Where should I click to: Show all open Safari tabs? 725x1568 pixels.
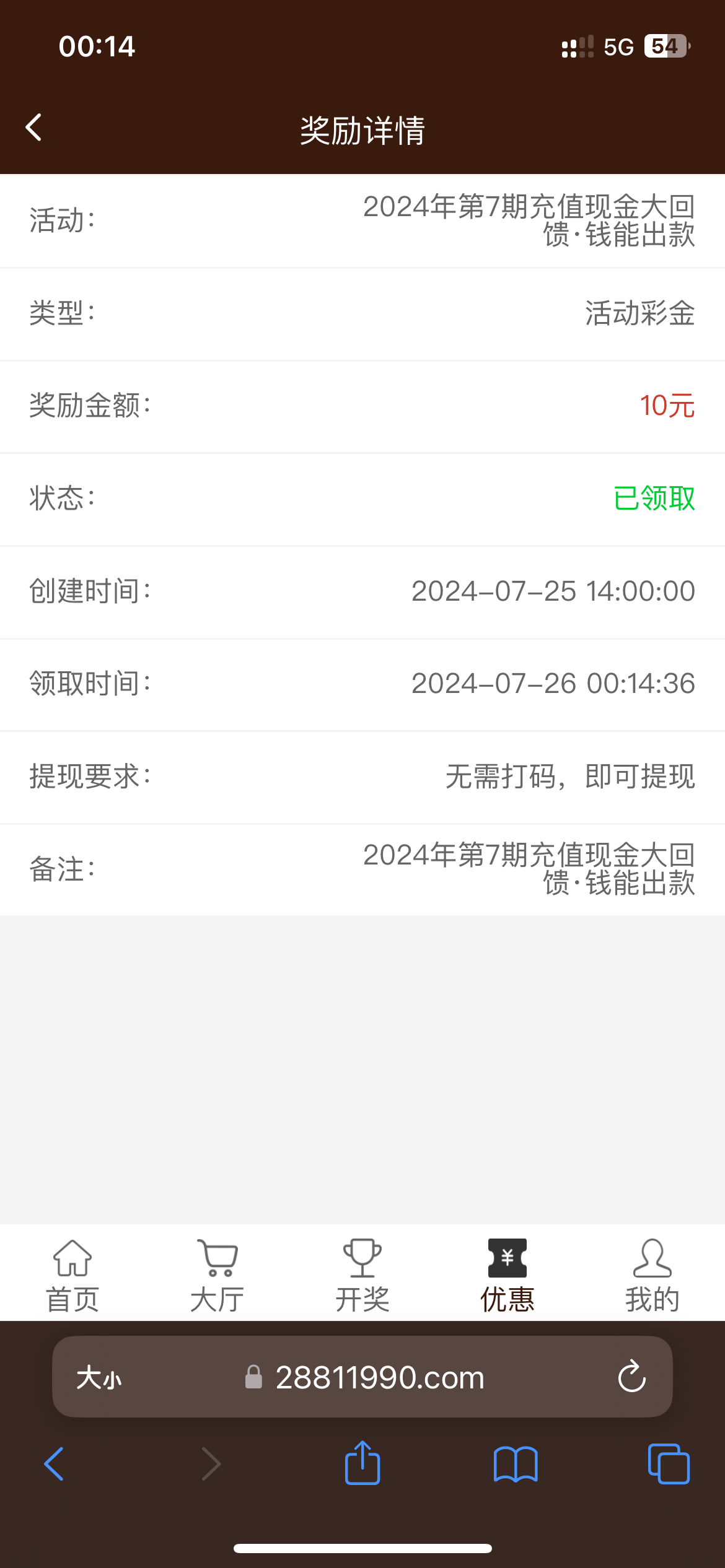(x=668, y=1464)
